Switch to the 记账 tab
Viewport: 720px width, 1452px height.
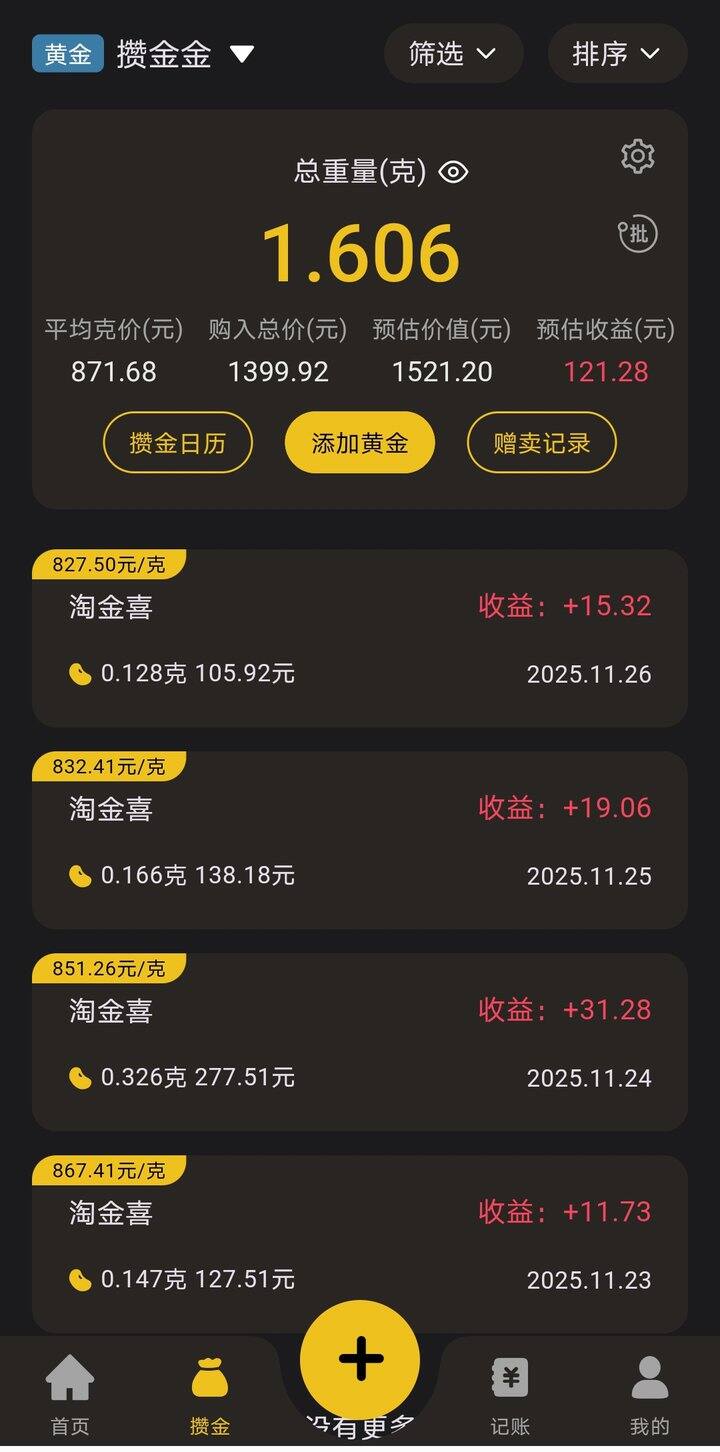point(510,1395)
